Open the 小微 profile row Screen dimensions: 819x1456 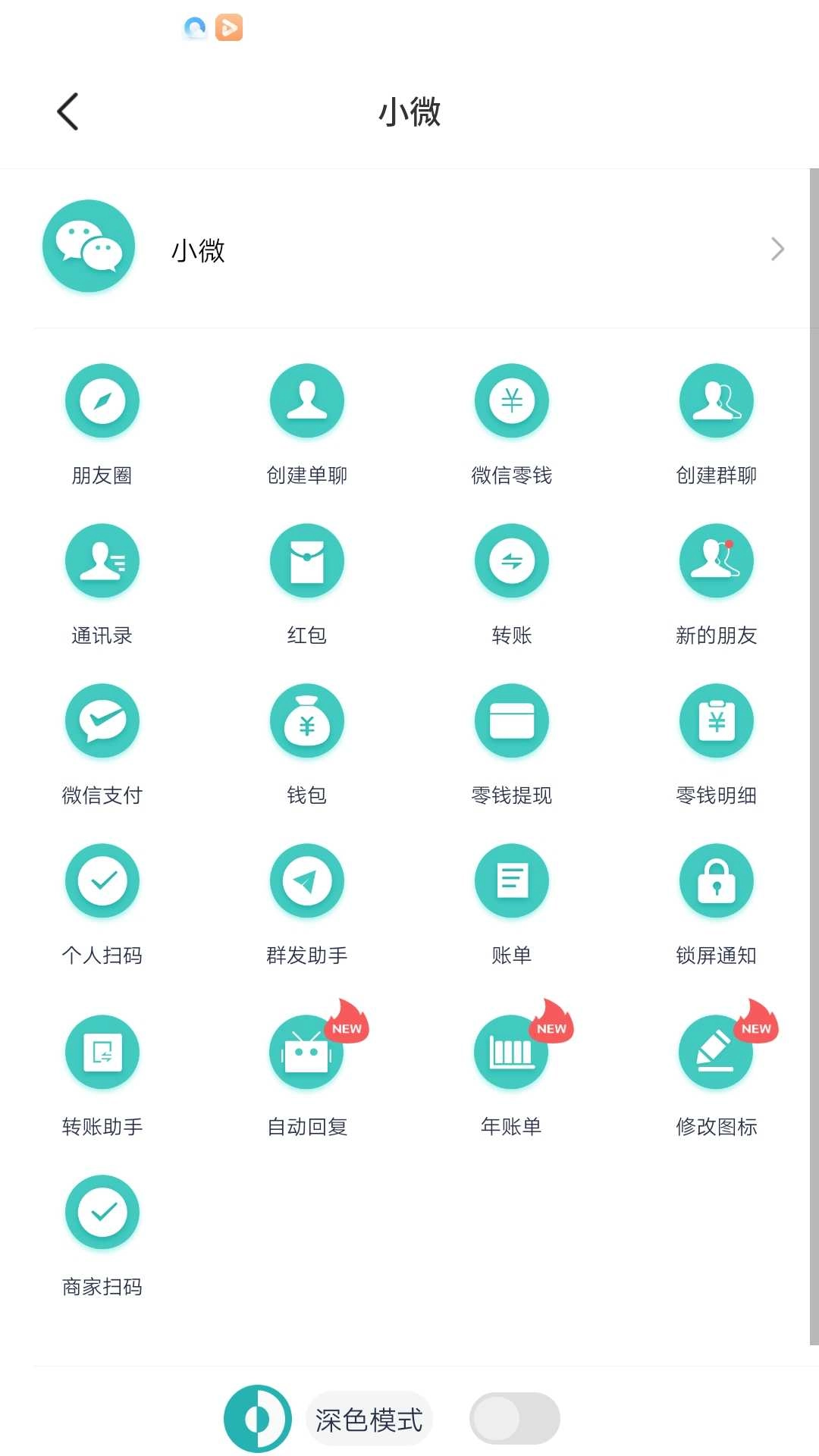click(409, 248)
